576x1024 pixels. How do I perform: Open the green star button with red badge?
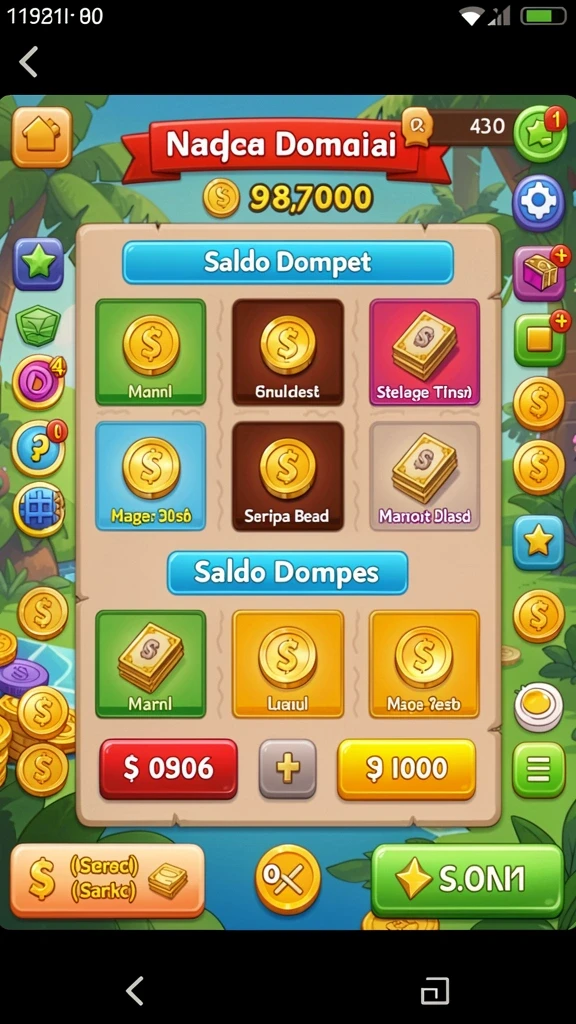click(540, 134)
